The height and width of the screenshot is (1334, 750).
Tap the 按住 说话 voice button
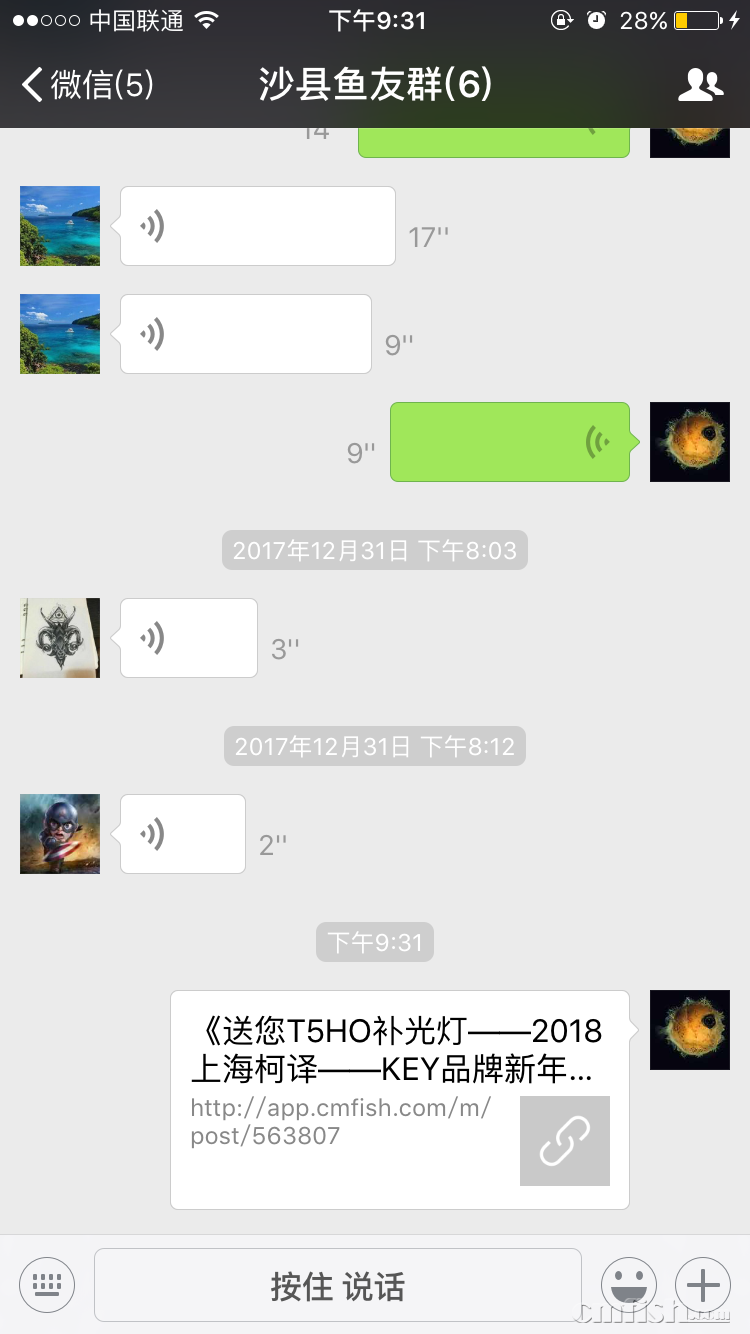tap(337, 1286)
